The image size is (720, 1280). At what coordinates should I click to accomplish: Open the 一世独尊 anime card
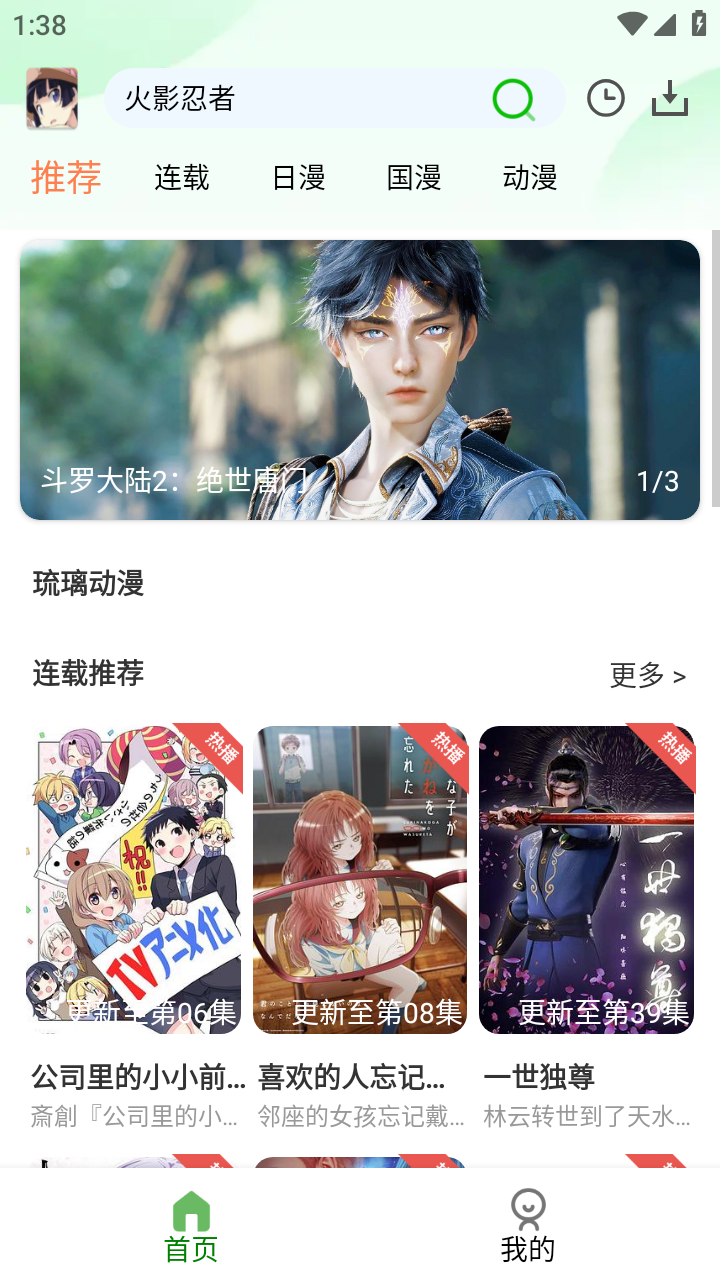[586, 880]
